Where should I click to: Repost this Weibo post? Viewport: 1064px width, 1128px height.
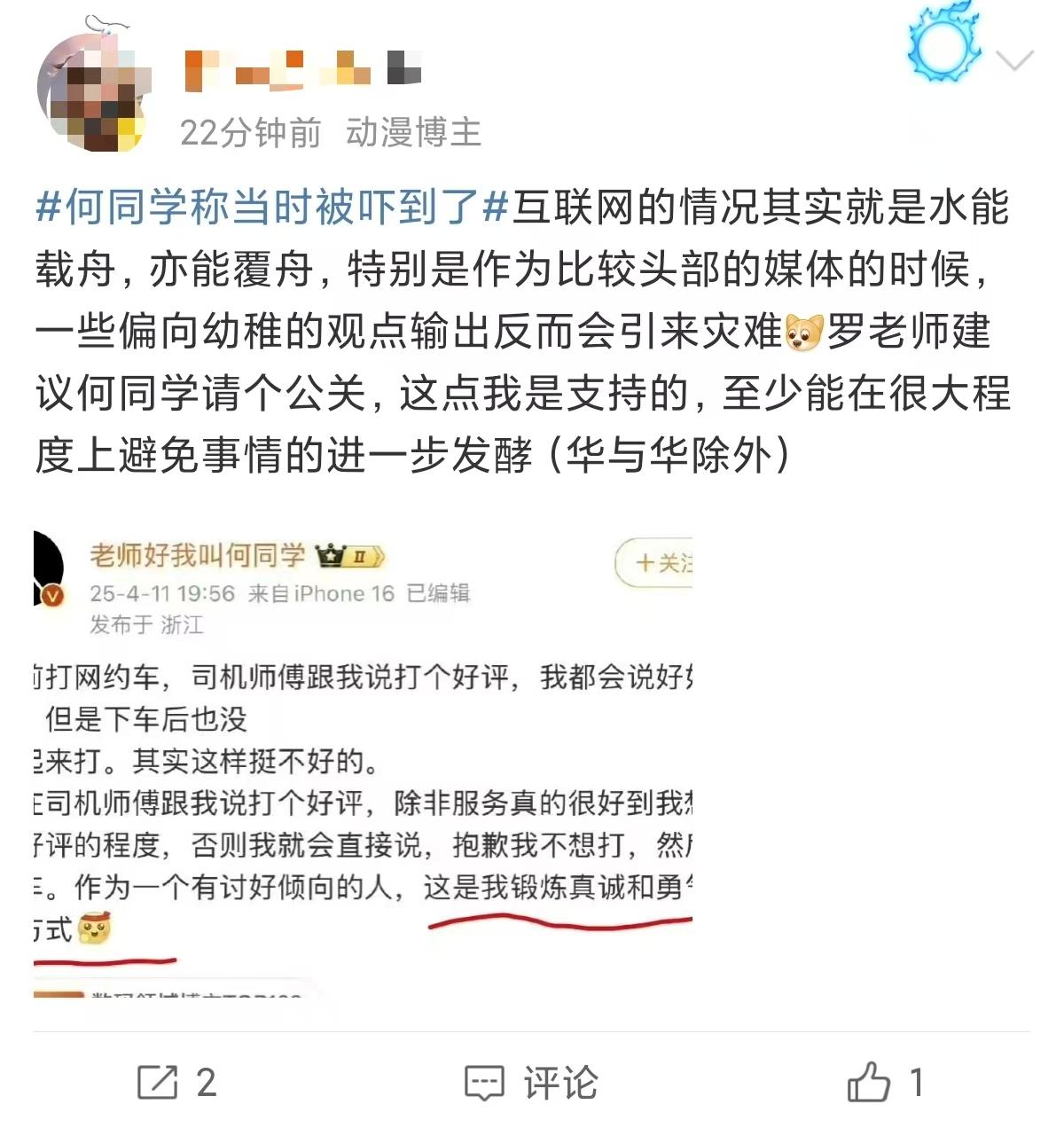point(176,1082)
